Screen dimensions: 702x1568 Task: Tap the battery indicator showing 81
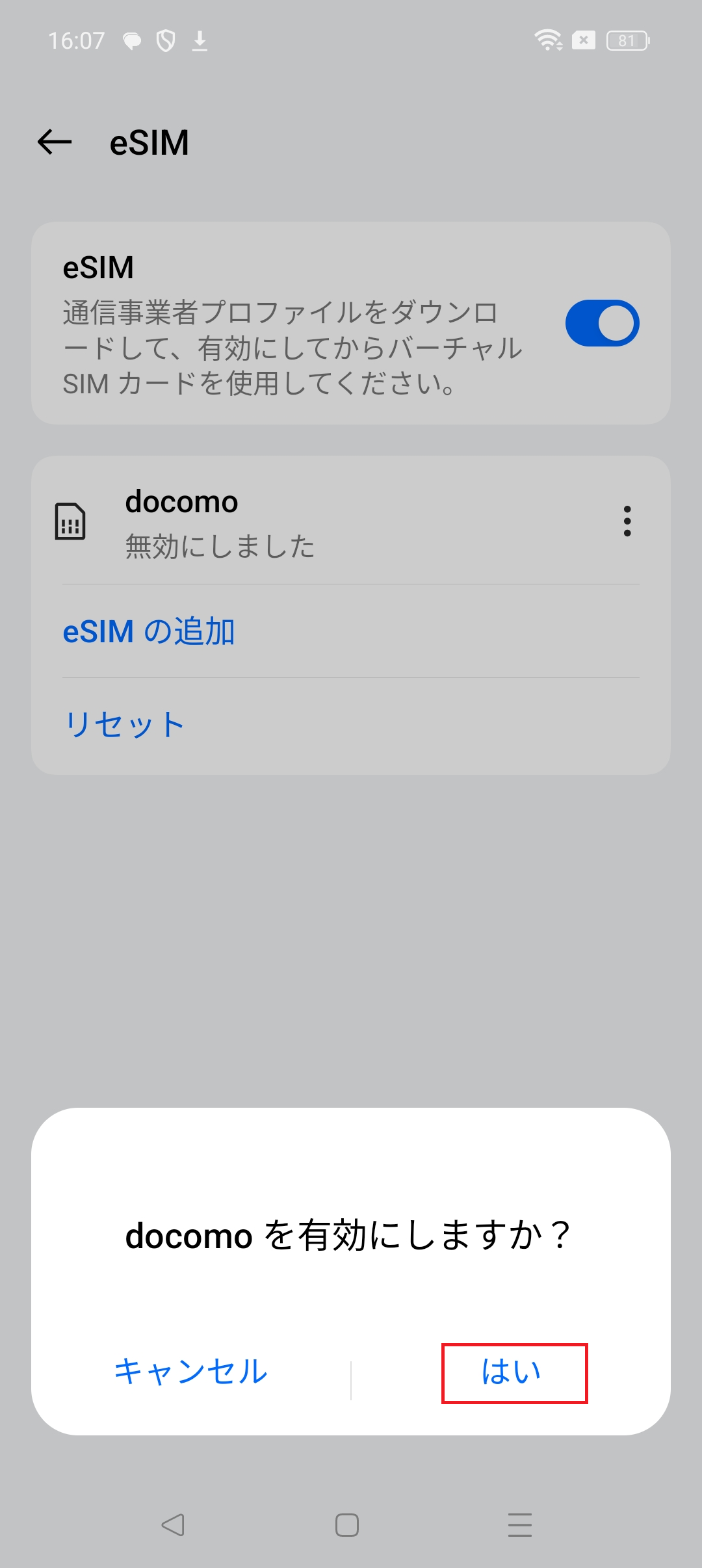625,40
